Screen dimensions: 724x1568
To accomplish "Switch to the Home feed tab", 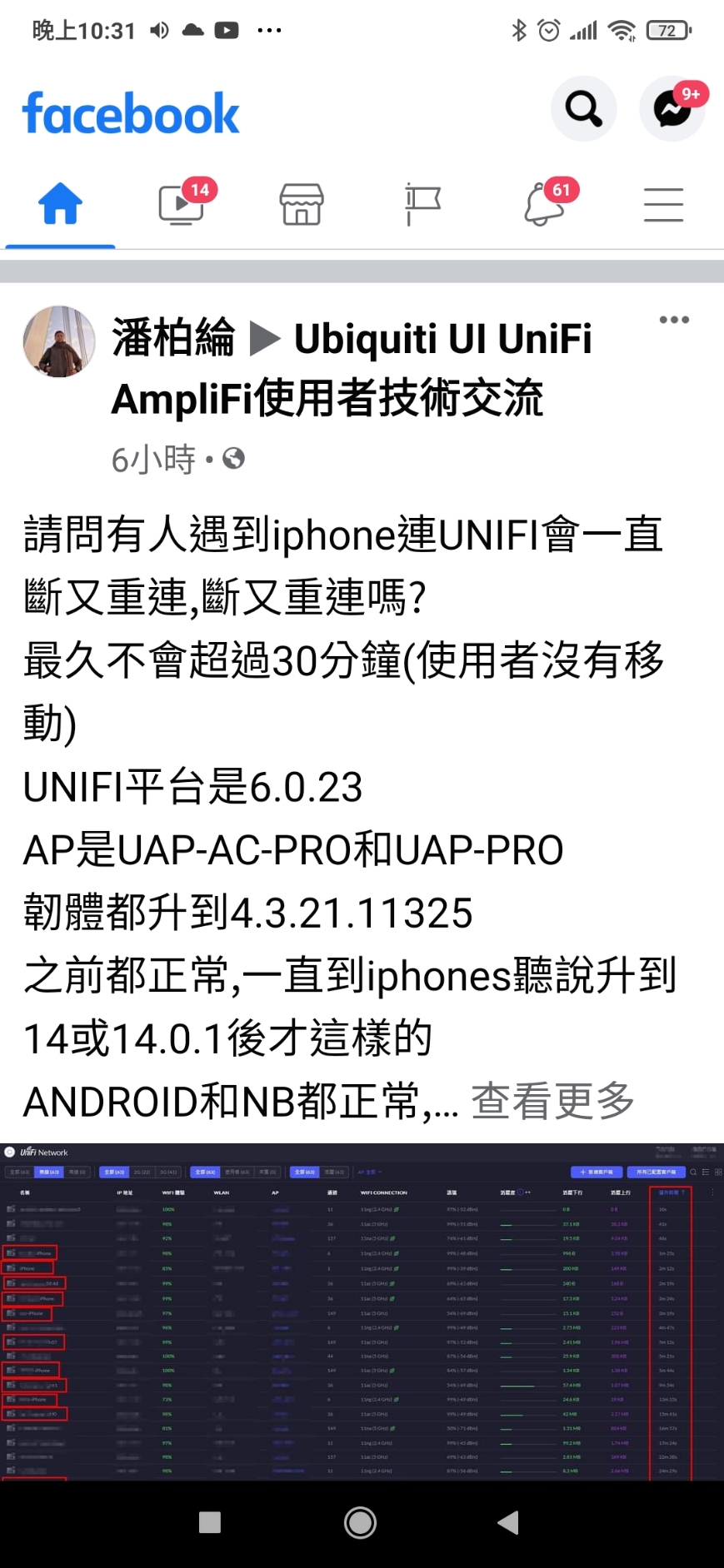I will pyautogui.click(x=60, y=205).
